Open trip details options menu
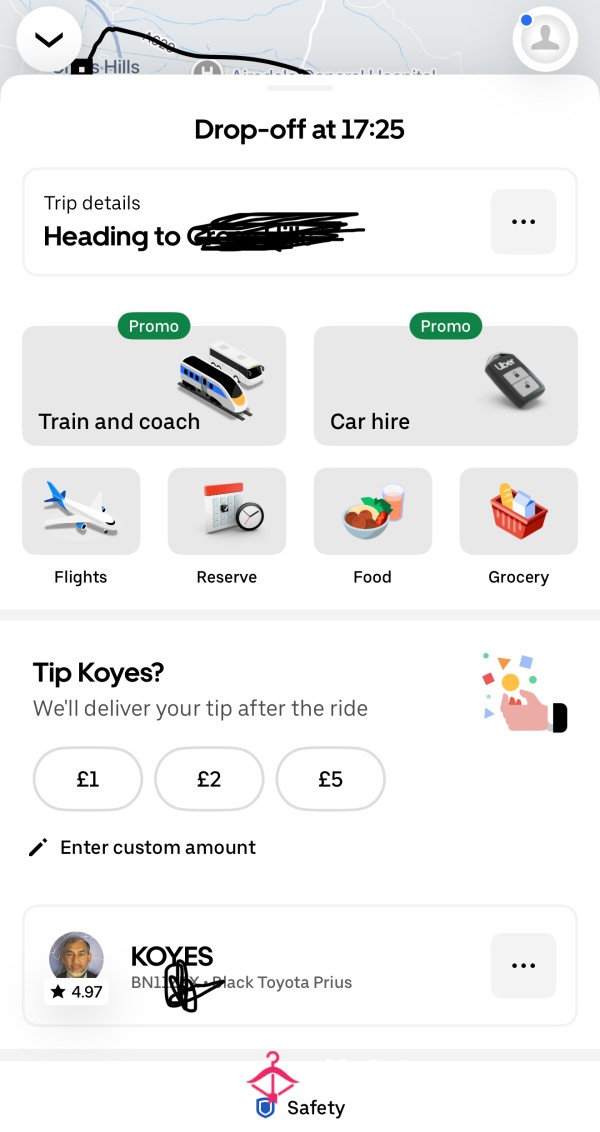Screen dimensions: 600x1132 tap(523, 222)
